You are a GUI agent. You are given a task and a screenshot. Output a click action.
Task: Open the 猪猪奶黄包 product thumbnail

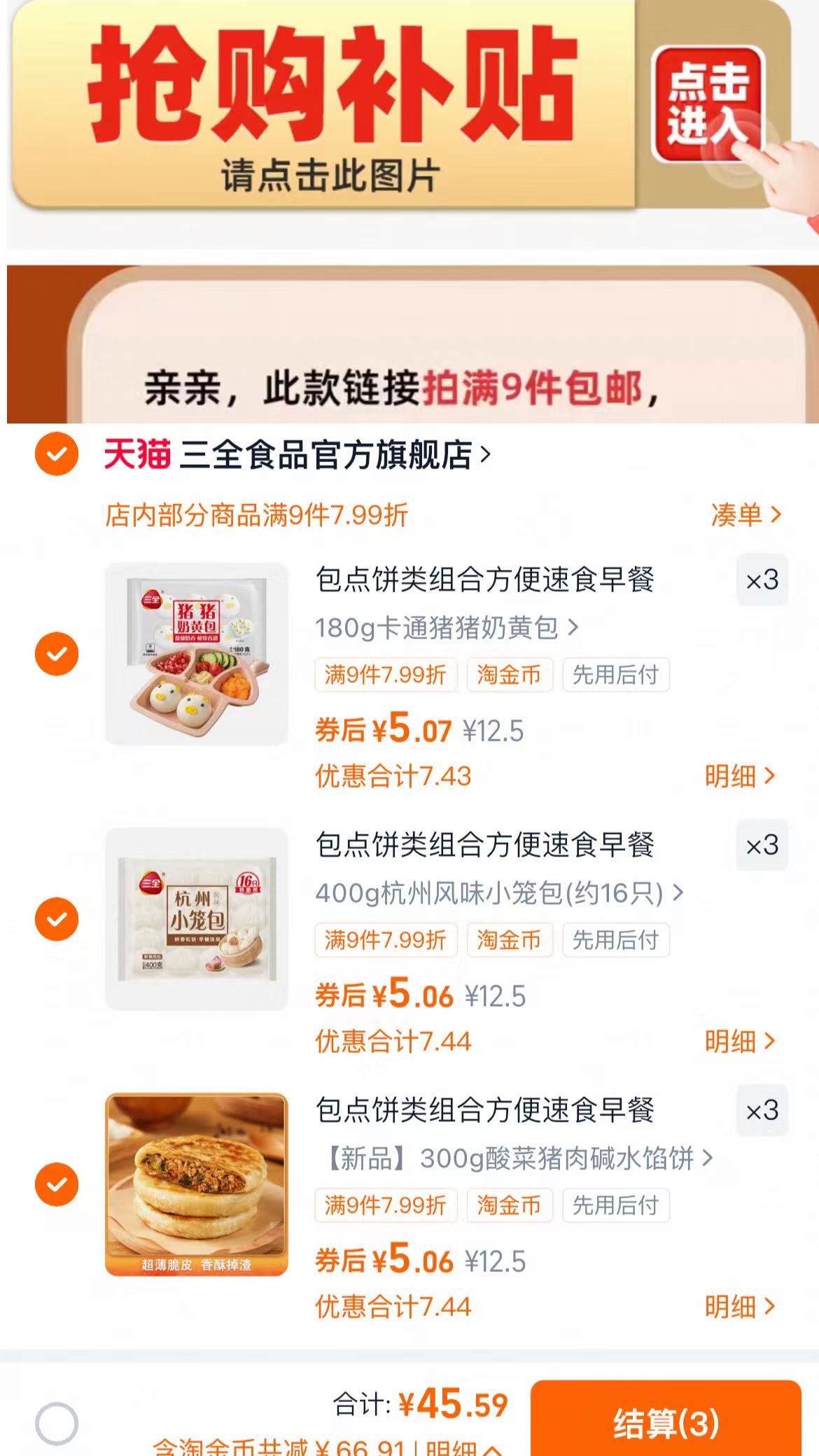198,655
